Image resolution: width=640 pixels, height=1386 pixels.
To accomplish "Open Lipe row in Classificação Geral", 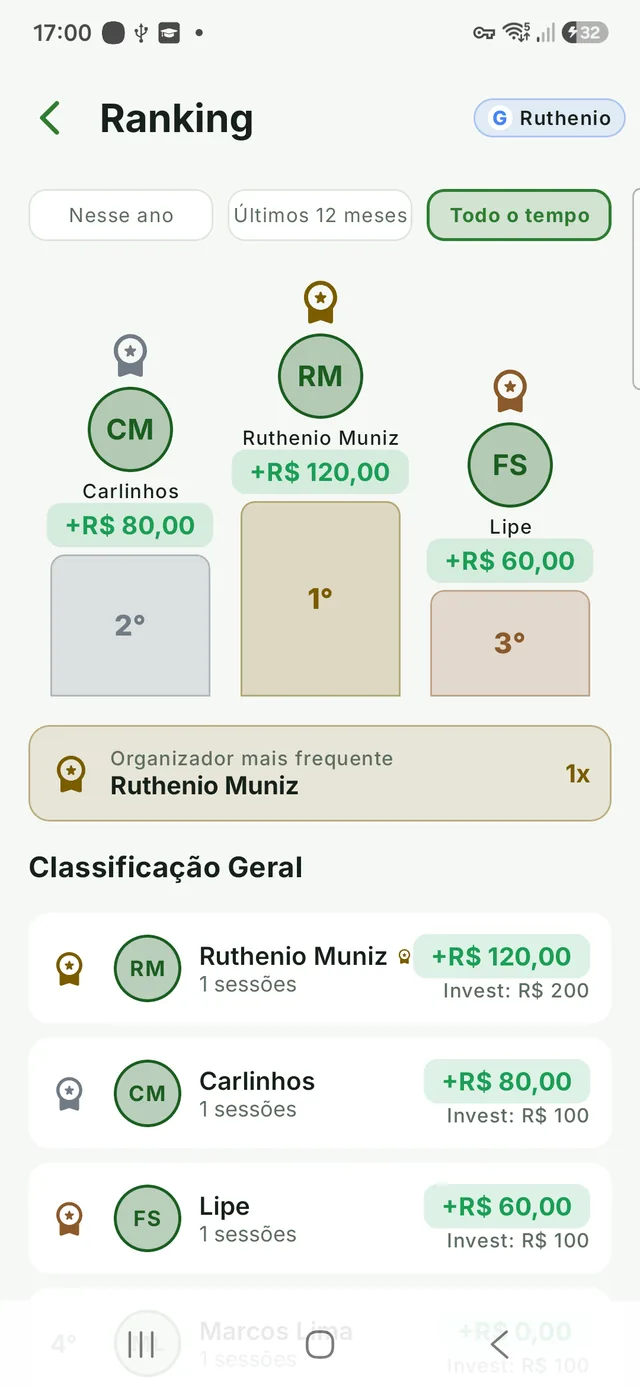I will (320, 1218).
